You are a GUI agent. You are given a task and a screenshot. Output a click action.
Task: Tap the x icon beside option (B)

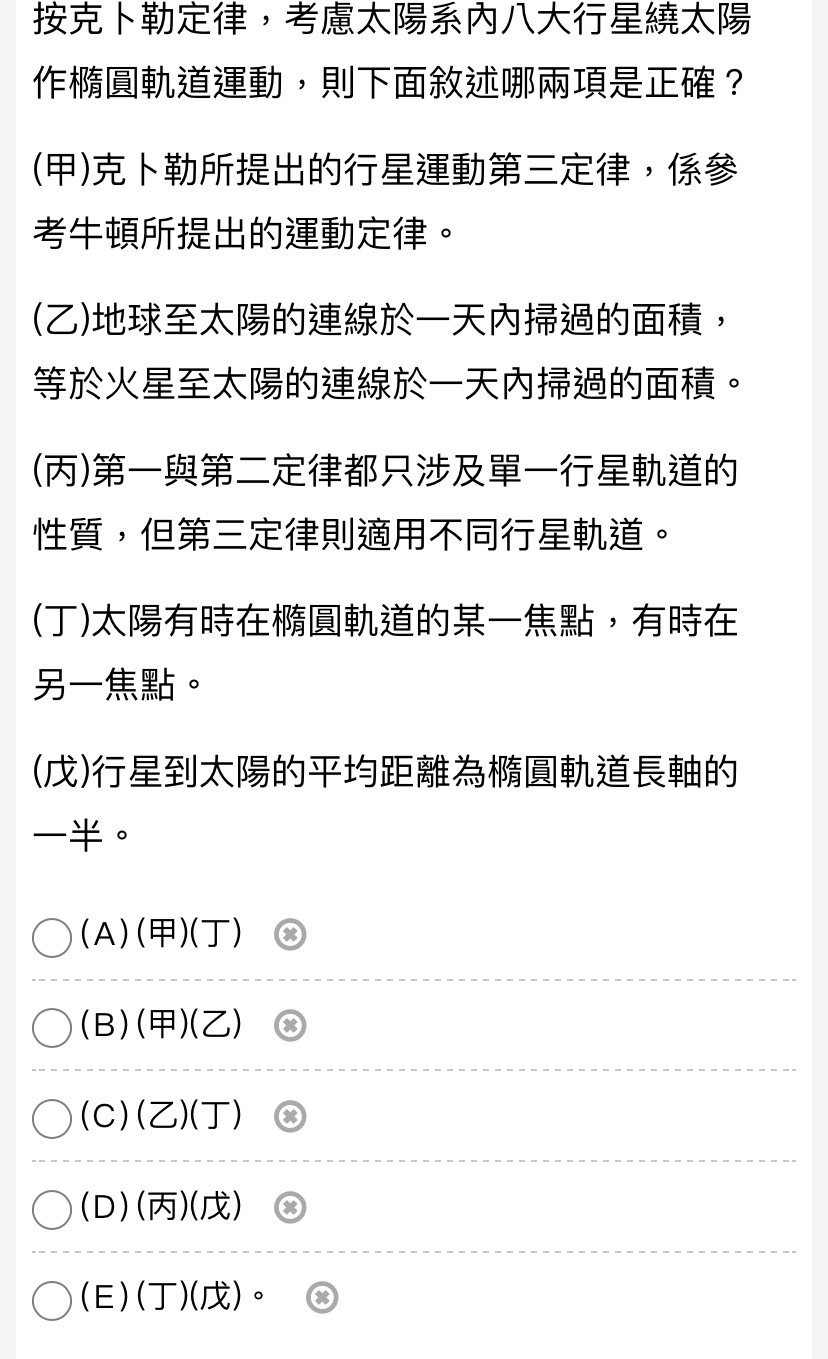[290, 1026]
